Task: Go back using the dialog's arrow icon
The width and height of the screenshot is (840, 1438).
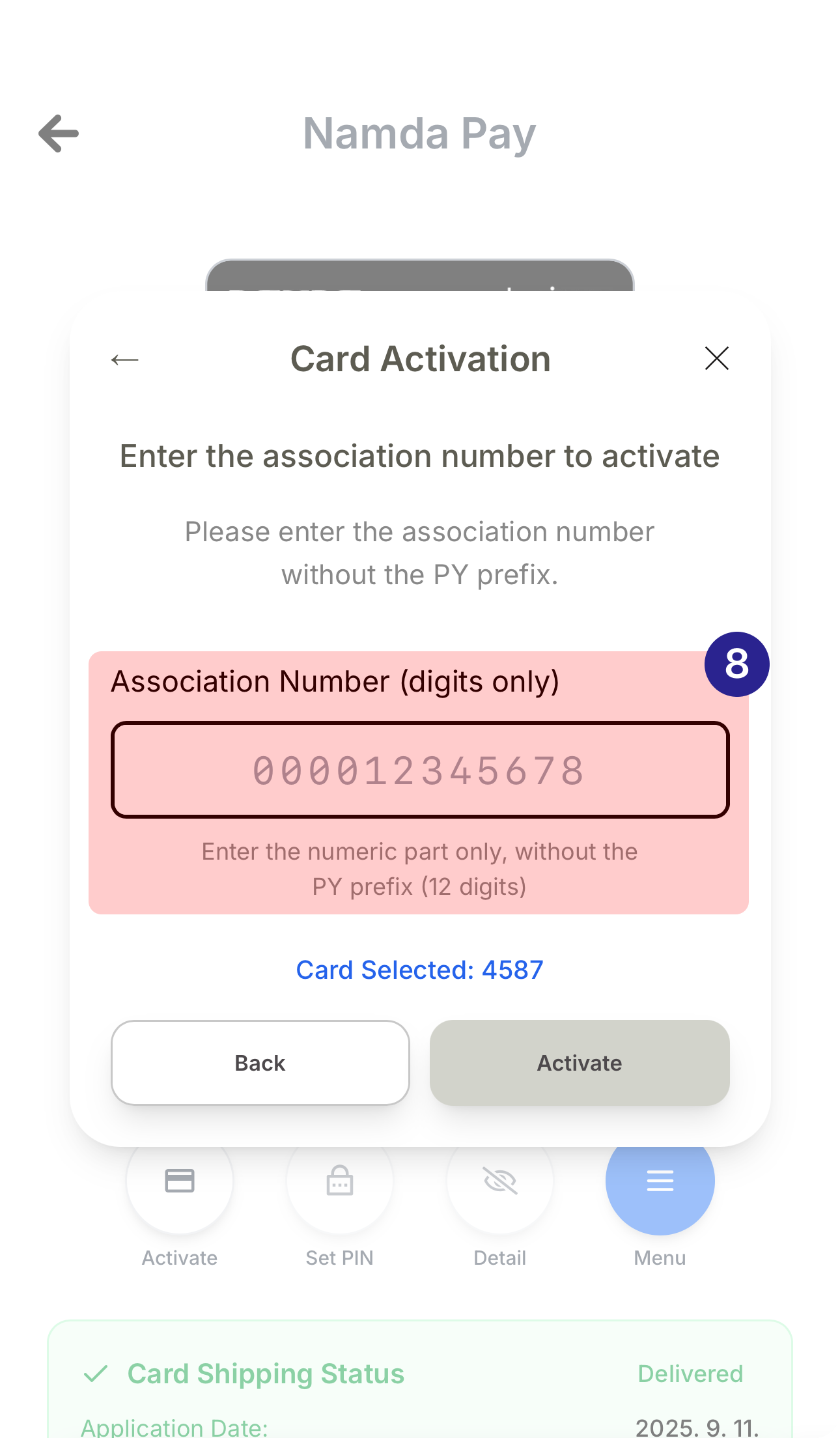Action: click(x=124, y=359)
